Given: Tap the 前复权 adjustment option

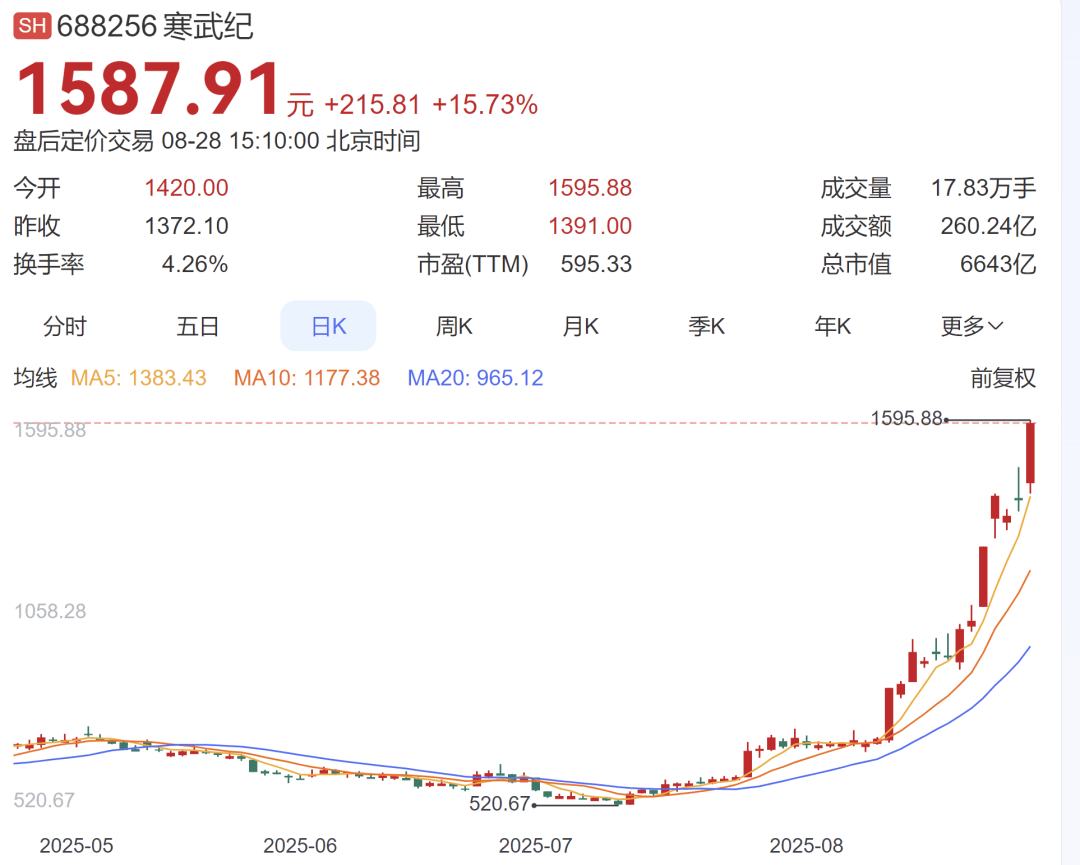Looking at the screenshot, I should (1003, 378).
